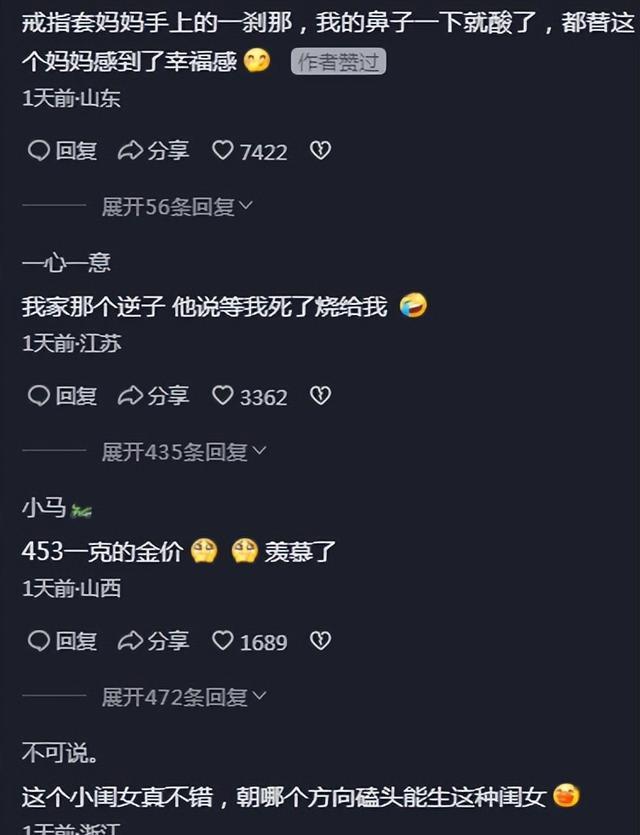Dislike the comment with 7422 likes
Screen dimensions: 640x835
click(x=319, y=151)
